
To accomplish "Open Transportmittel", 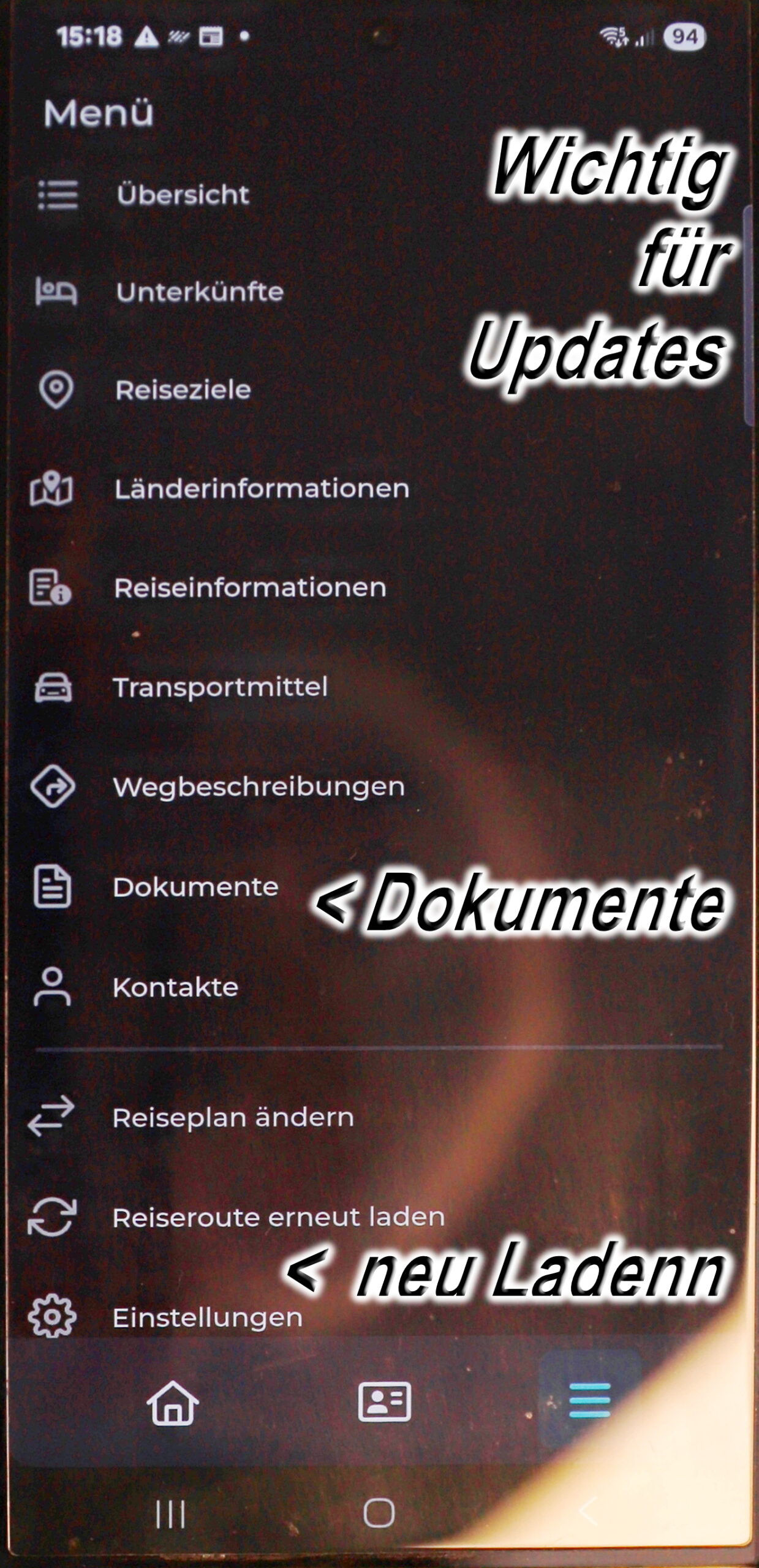I will pyautogui.click(x=220, y=687).
